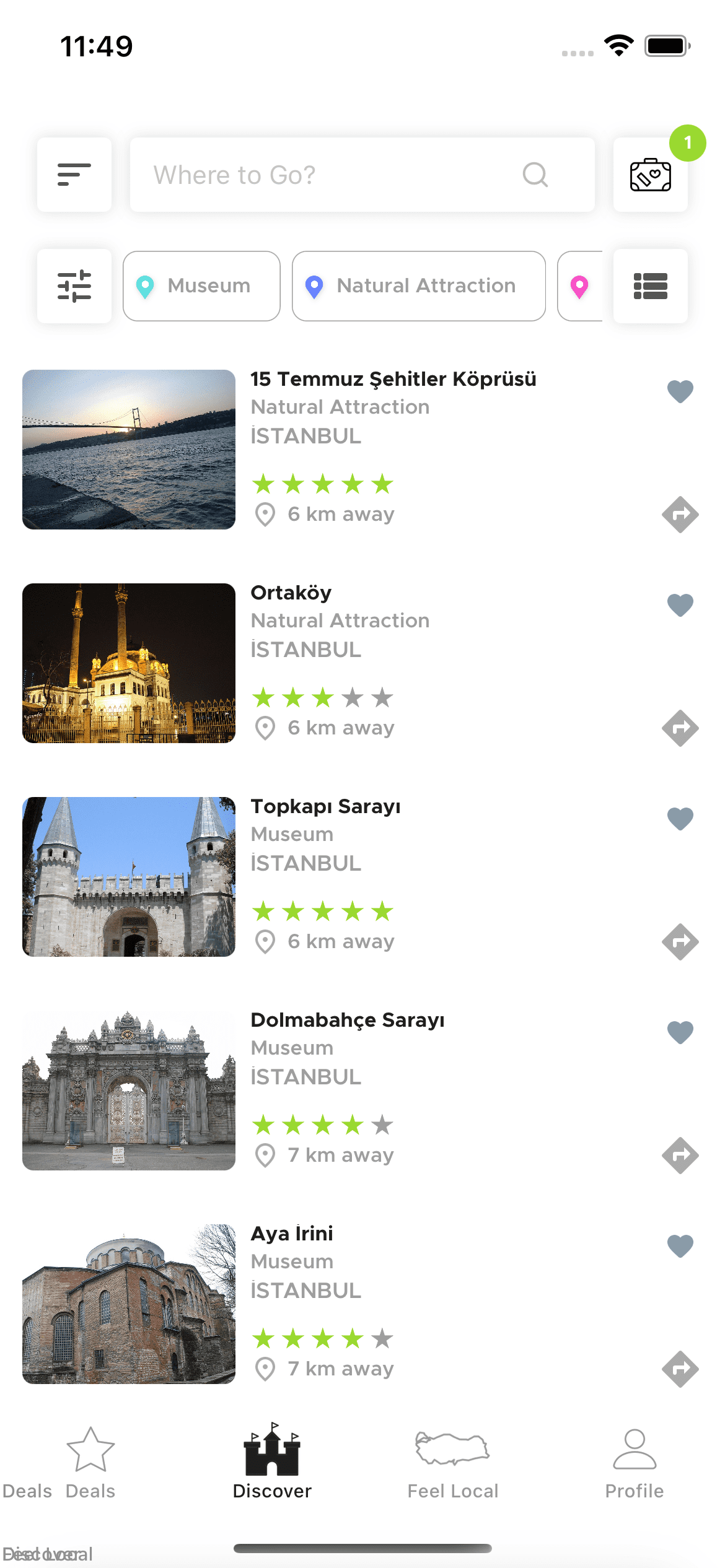
Task: Open the Profile tab
Action: pyautogui.click(x=634, y=1461)
